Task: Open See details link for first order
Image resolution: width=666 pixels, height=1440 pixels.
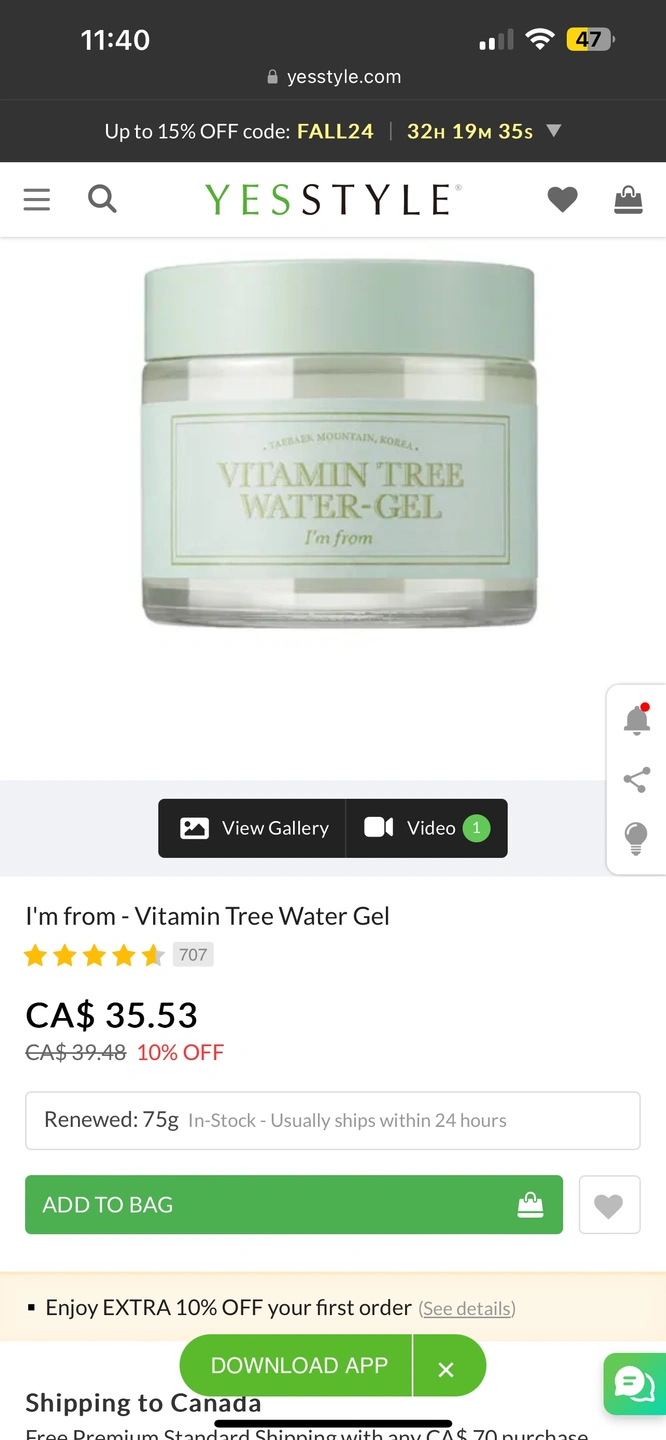Action: click(x=467, y=1308)
